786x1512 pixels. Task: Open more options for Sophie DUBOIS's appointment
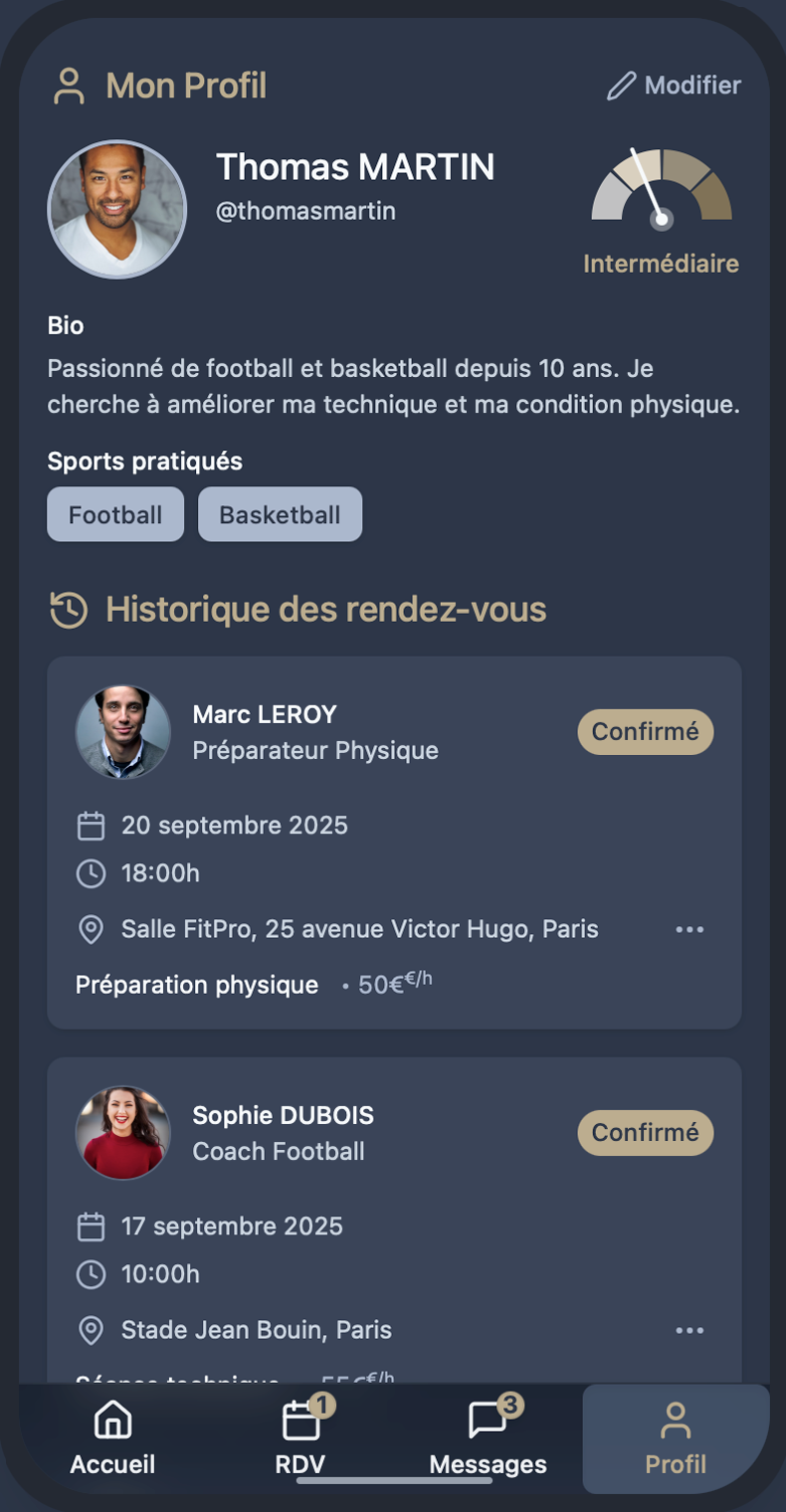[x=689, y=1330]
